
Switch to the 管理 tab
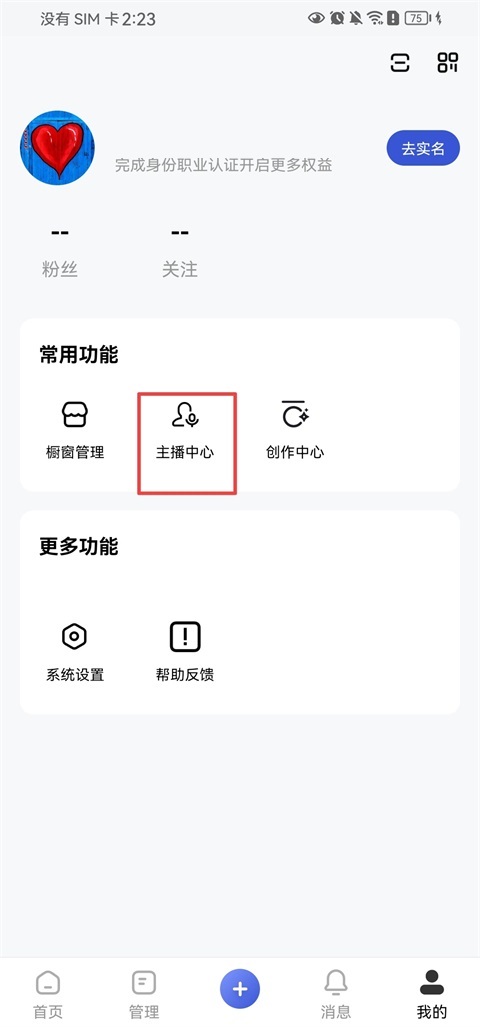[143, 994]
